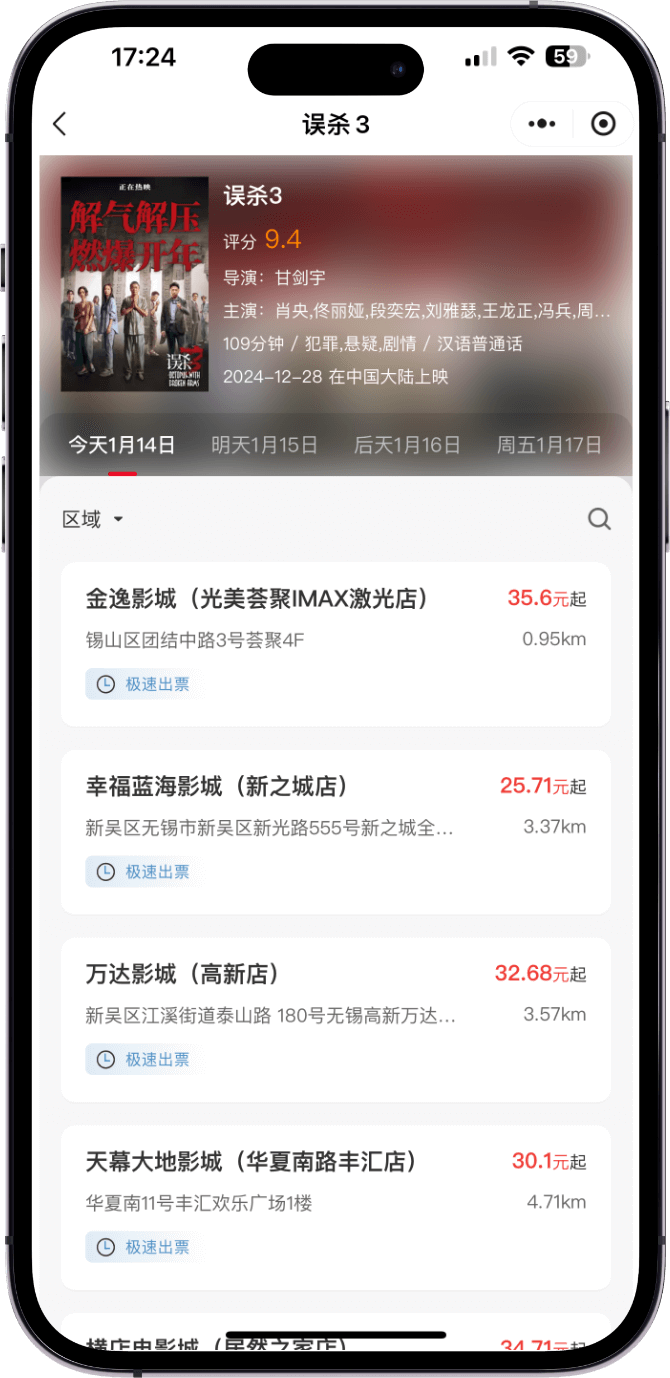Screen dimensions: 670x1378
Task: Go back from the 误杀3 page
Action: point(60,124)
